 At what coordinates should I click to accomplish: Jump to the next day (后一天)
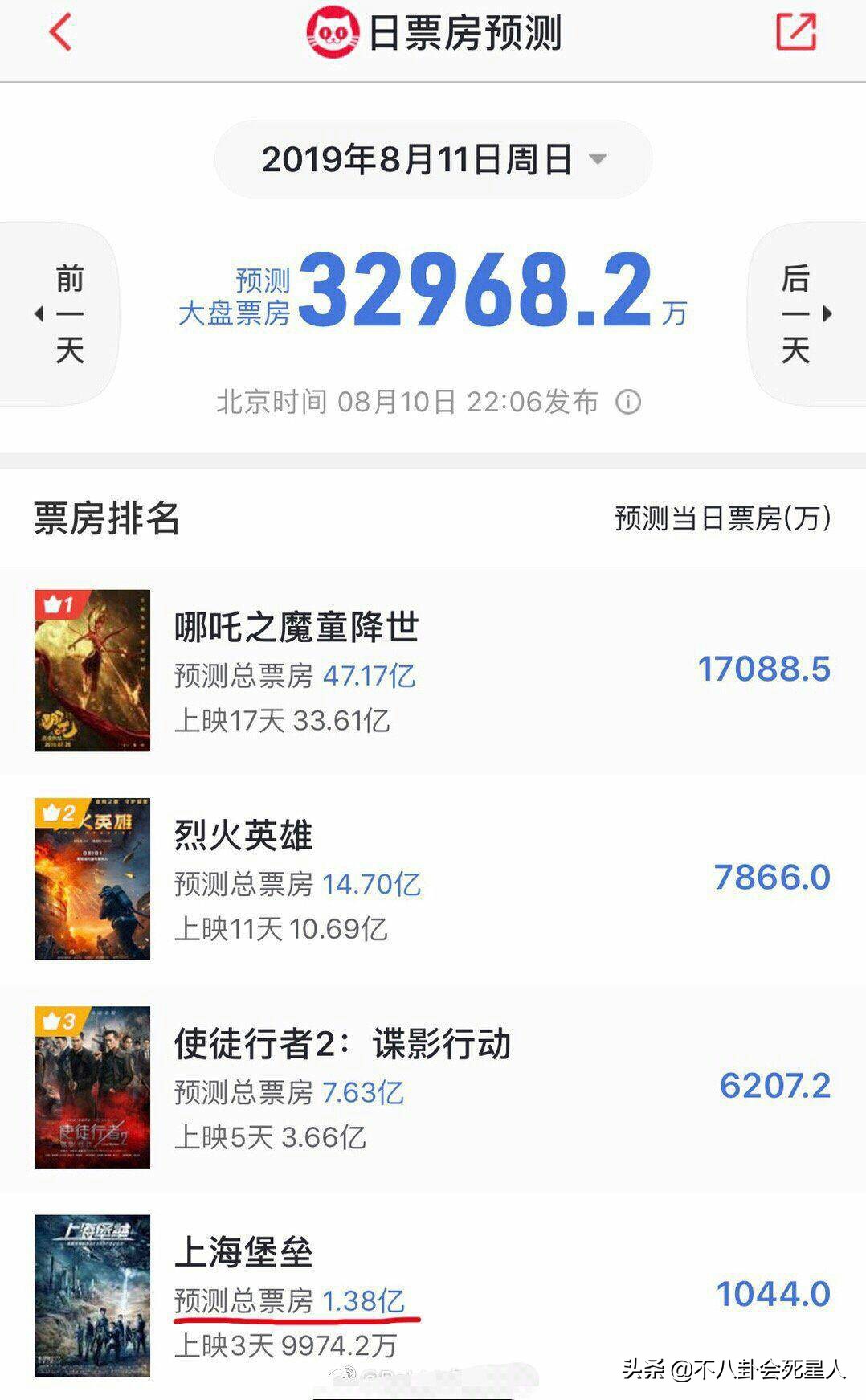pyautogui.click(x=803, y=314)
